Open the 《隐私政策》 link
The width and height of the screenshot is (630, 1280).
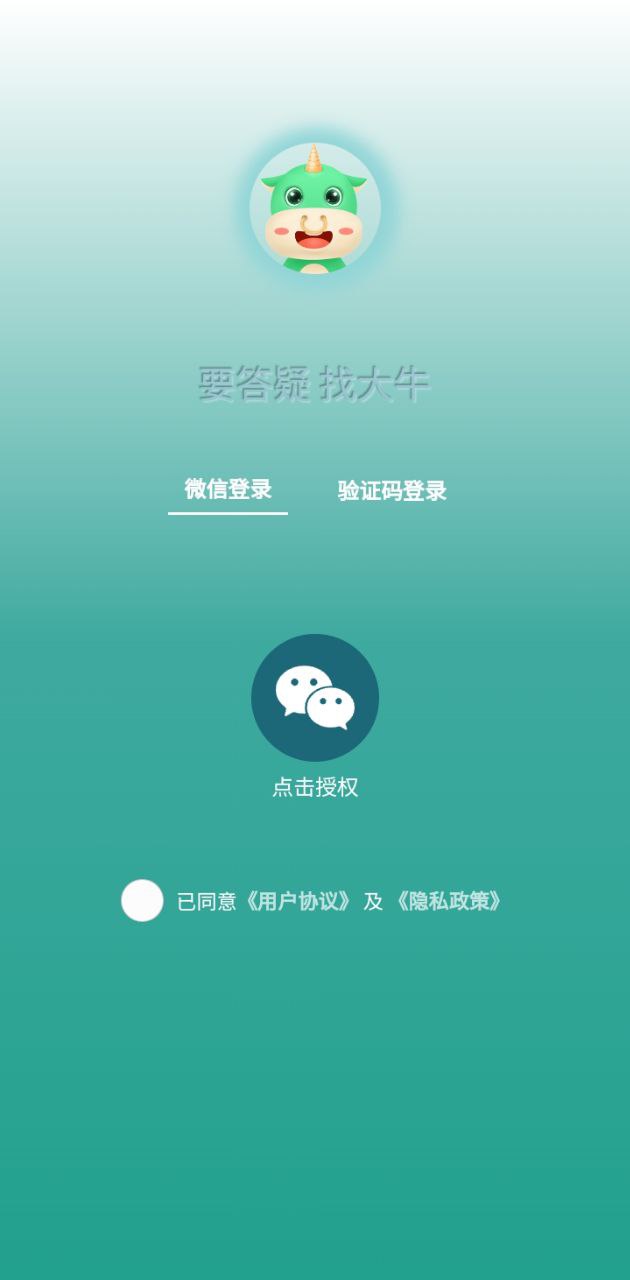click(447, 901)
